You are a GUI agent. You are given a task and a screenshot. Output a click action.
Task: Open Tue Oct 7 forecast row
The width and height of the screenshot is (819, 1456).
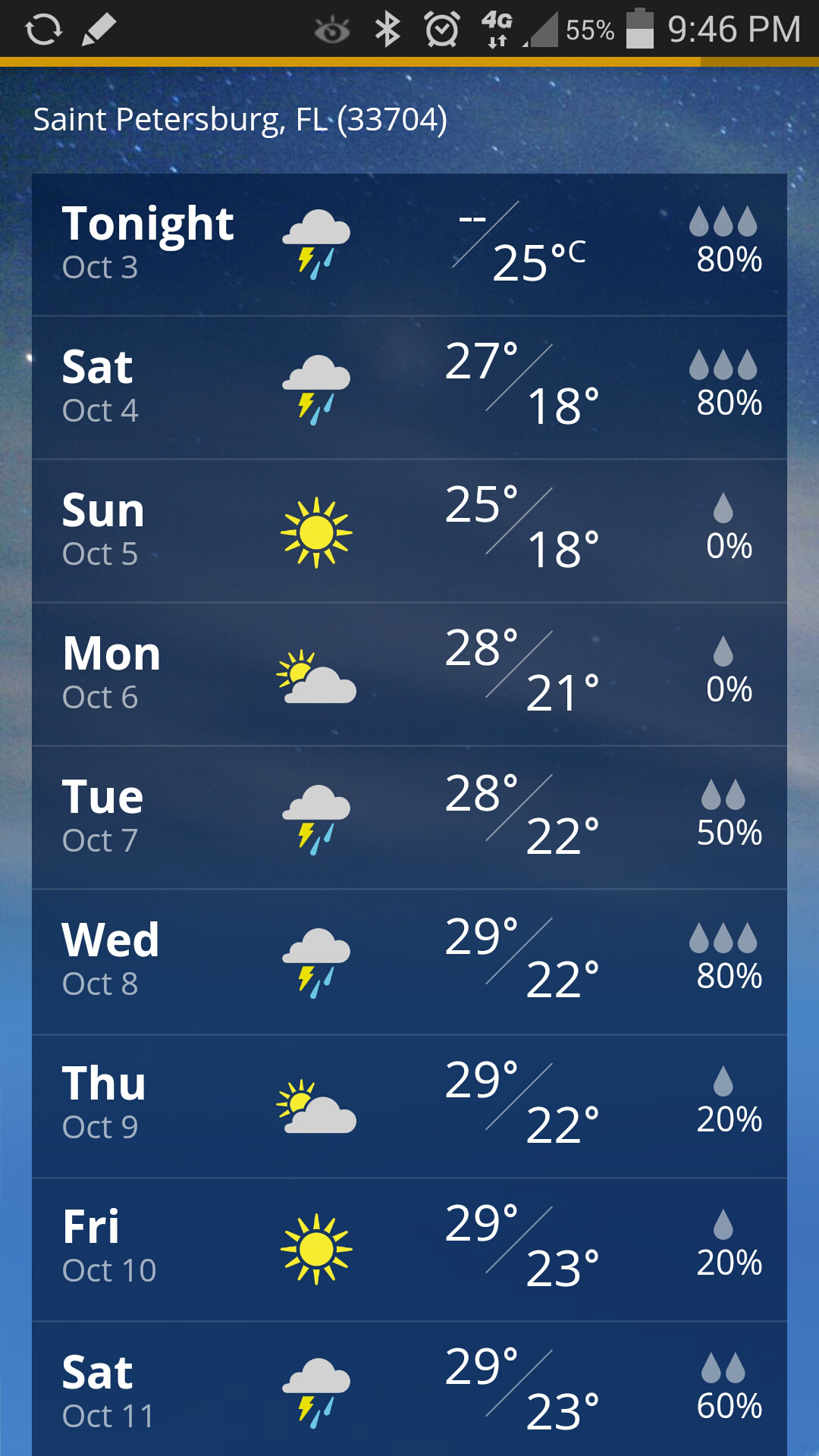tap(409, 817)
